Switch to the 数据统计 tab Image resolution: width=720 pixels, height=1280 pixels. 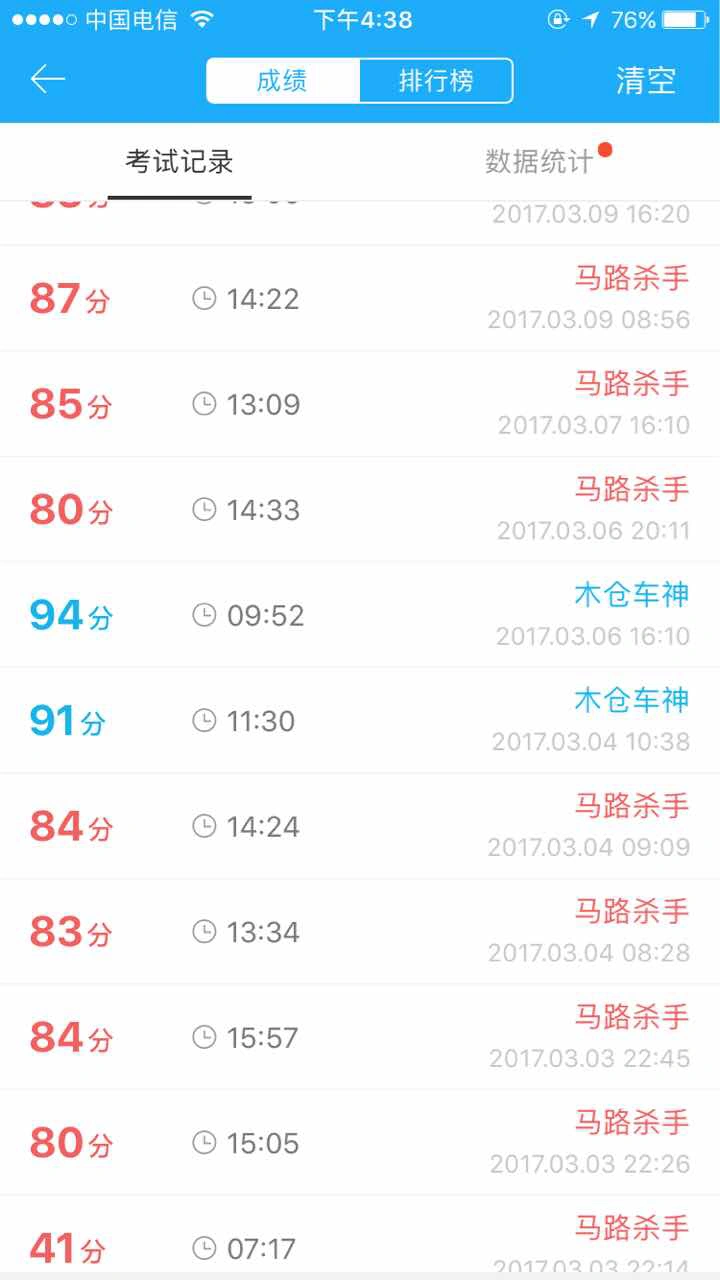539,162
